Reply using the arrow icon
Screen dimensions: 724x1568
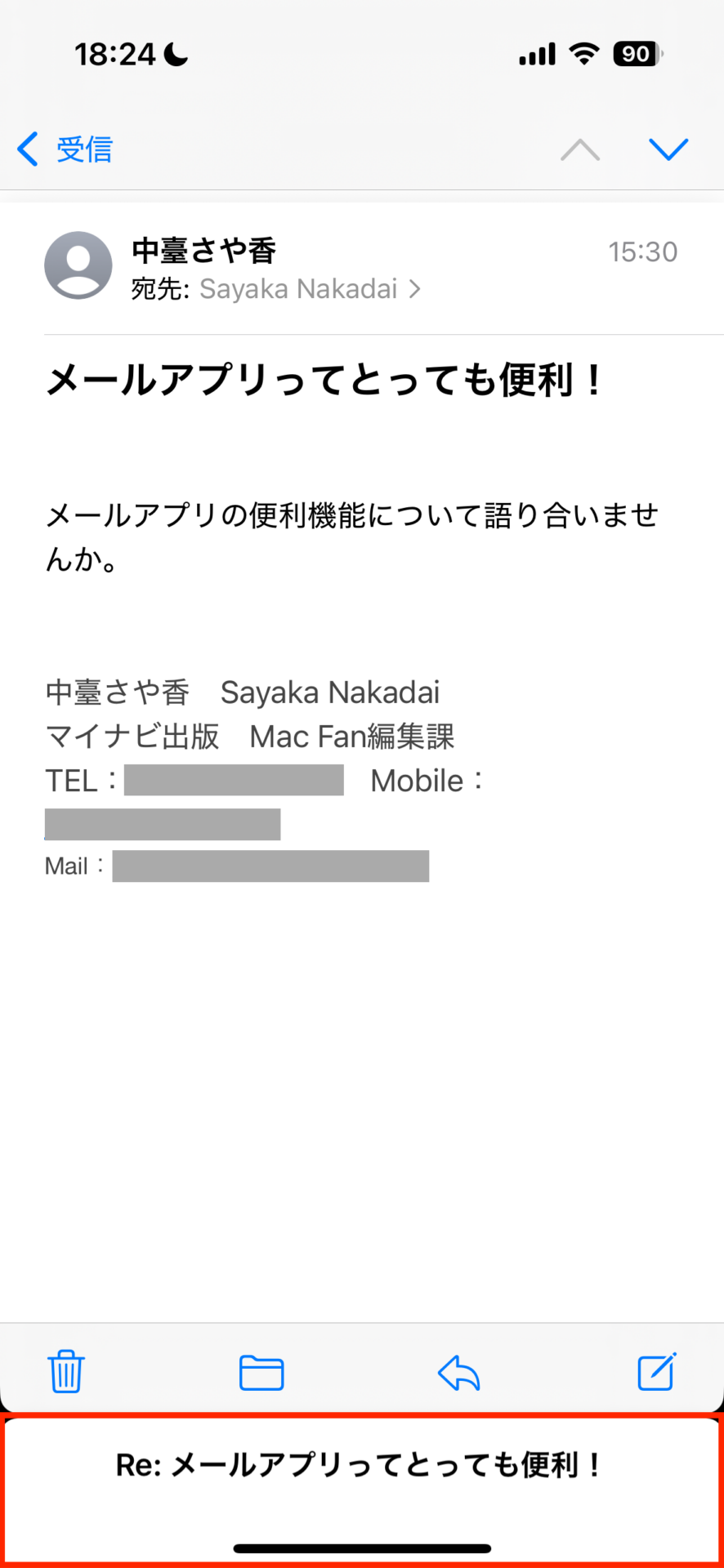pyautogui.click(x=458, y=1372)
